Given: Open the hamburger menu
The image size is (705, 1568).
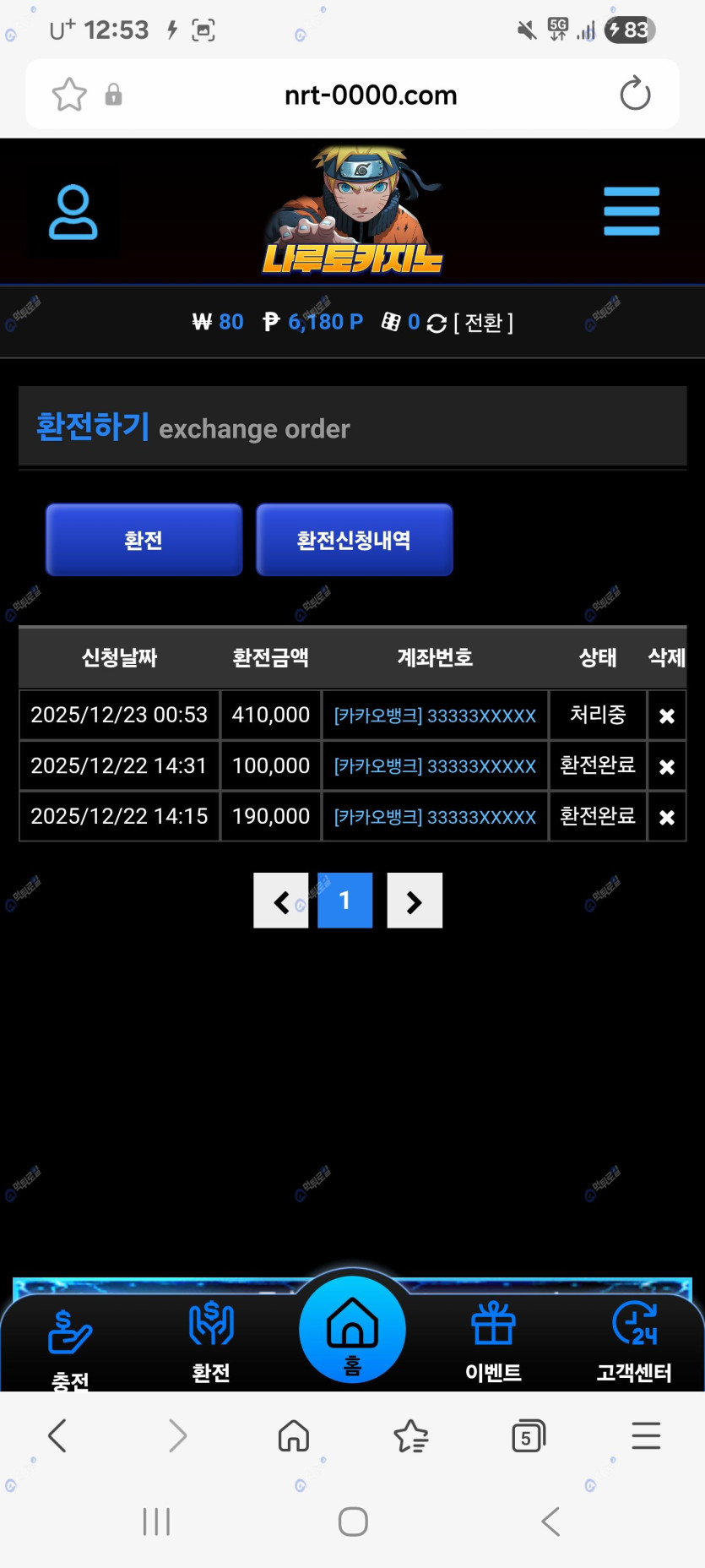Looking at the screenshot, I should [631, 211].
